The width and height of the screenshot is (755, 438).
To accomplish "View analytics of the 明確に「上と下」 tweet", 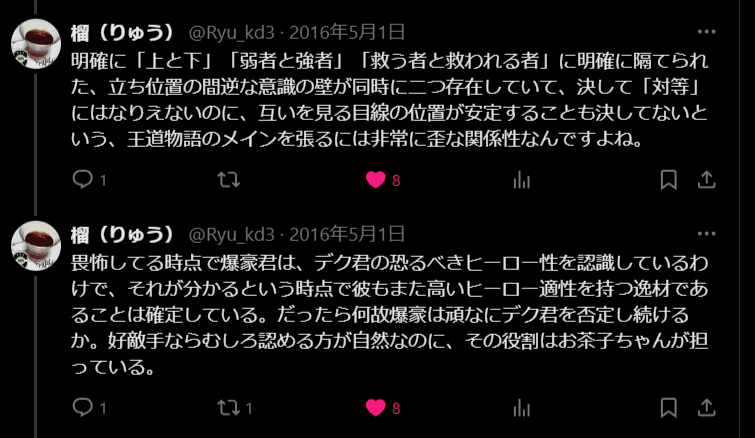I will click(x=521, y=180).
